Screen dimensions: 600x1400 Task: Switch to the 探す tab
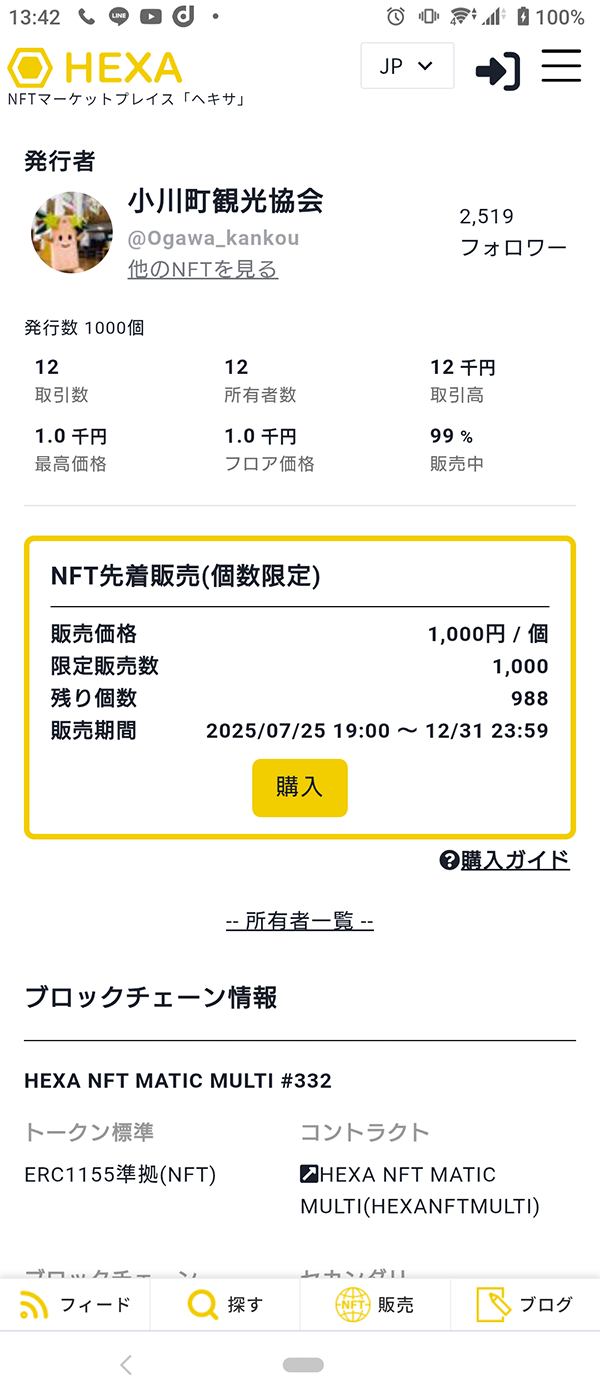225,1304
